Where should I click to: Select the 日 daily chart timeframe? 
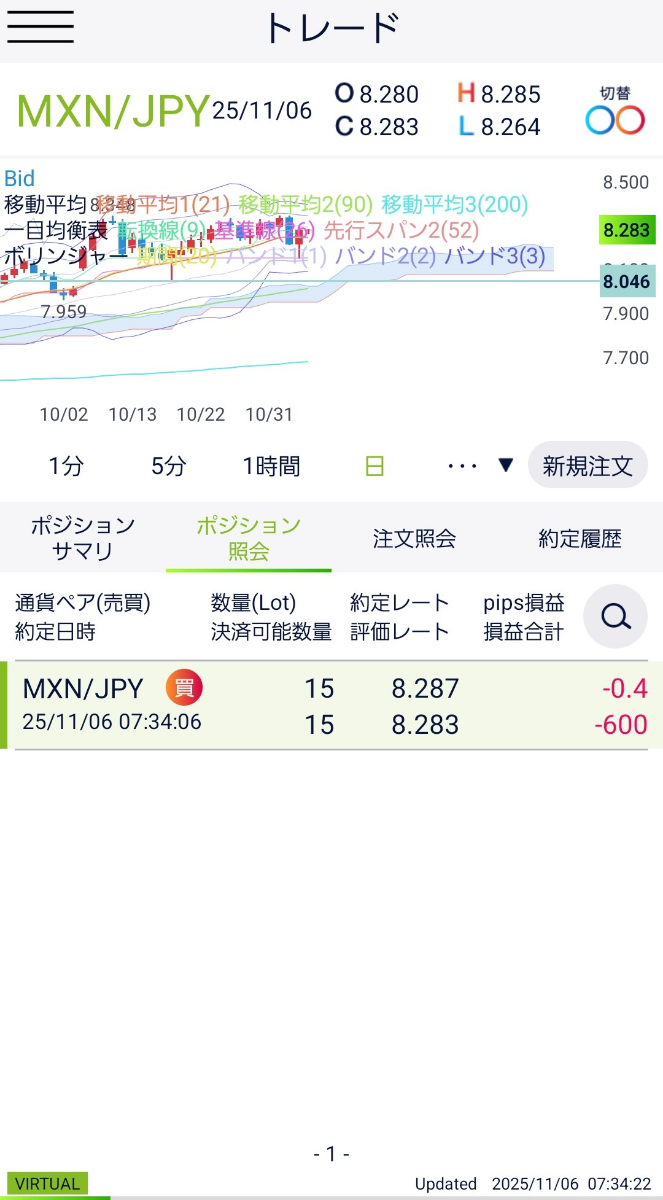click(x=374, y=466)
